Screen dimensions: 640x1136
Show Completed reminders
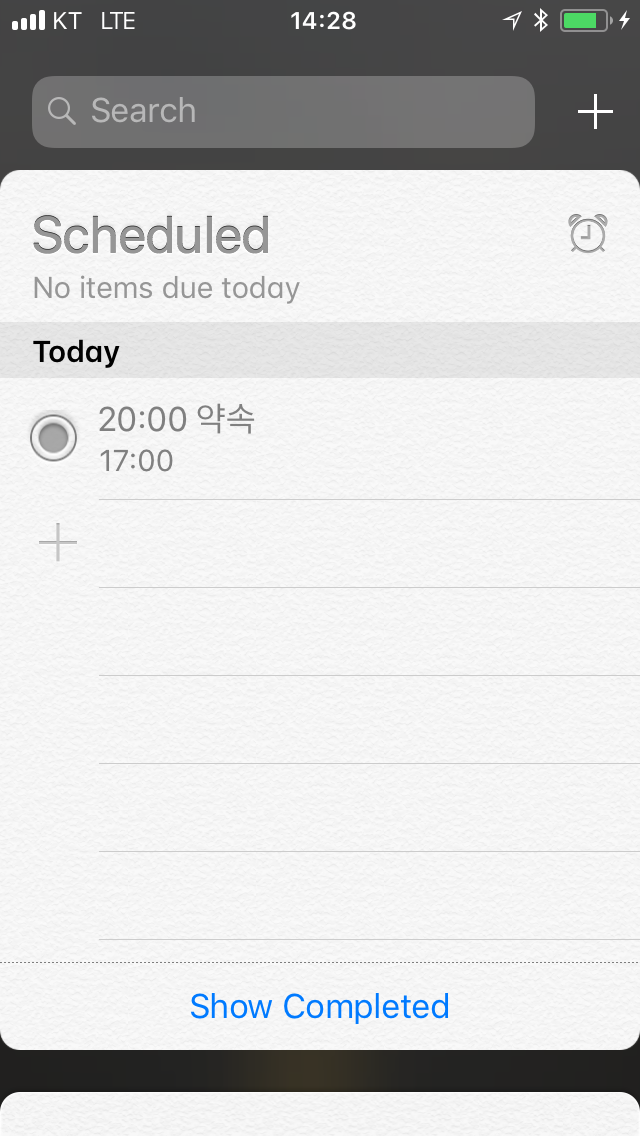(x=320, y=1006)
